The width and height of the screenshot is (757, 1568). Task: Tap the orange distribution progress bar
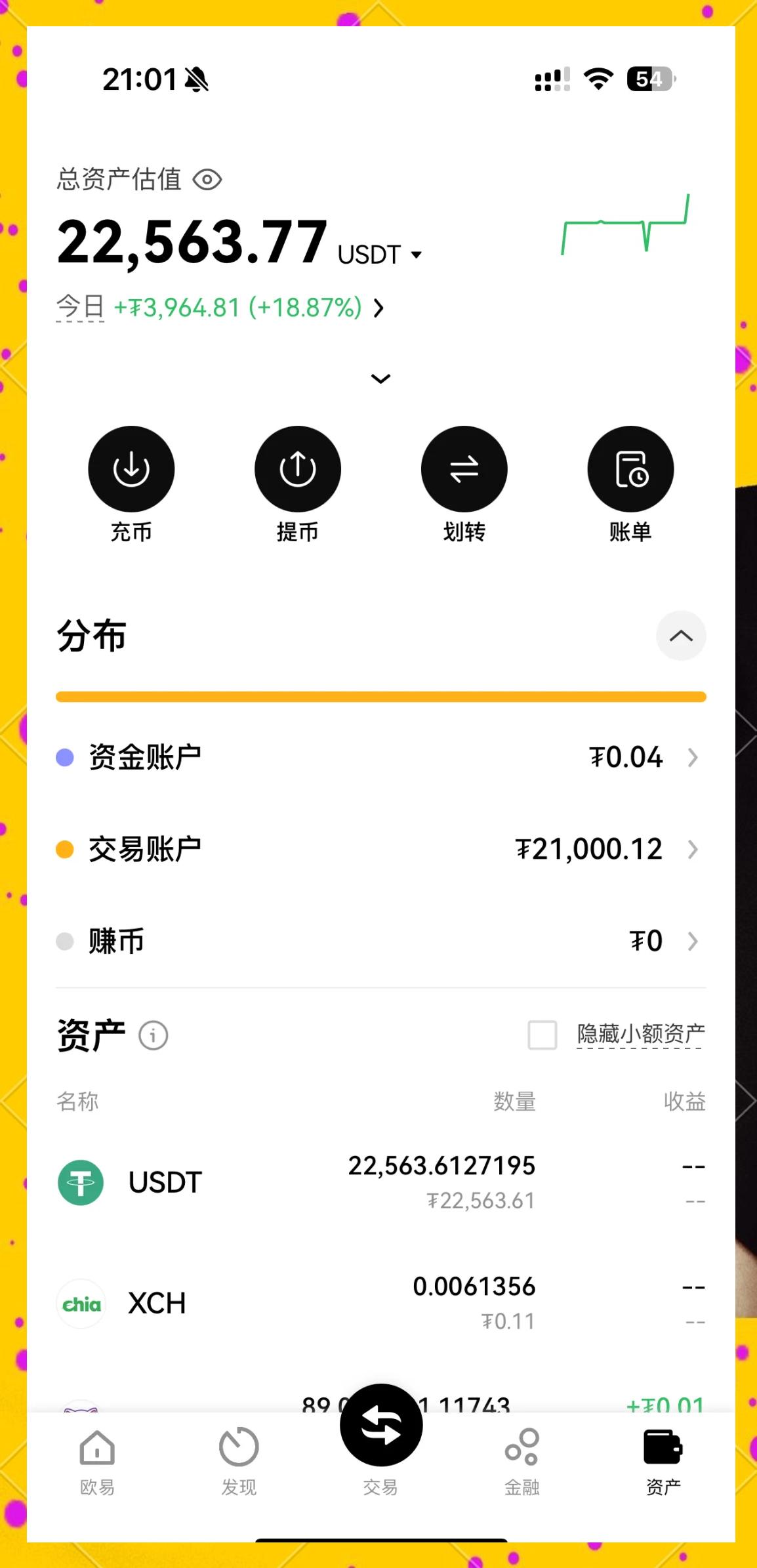point(379,696)
